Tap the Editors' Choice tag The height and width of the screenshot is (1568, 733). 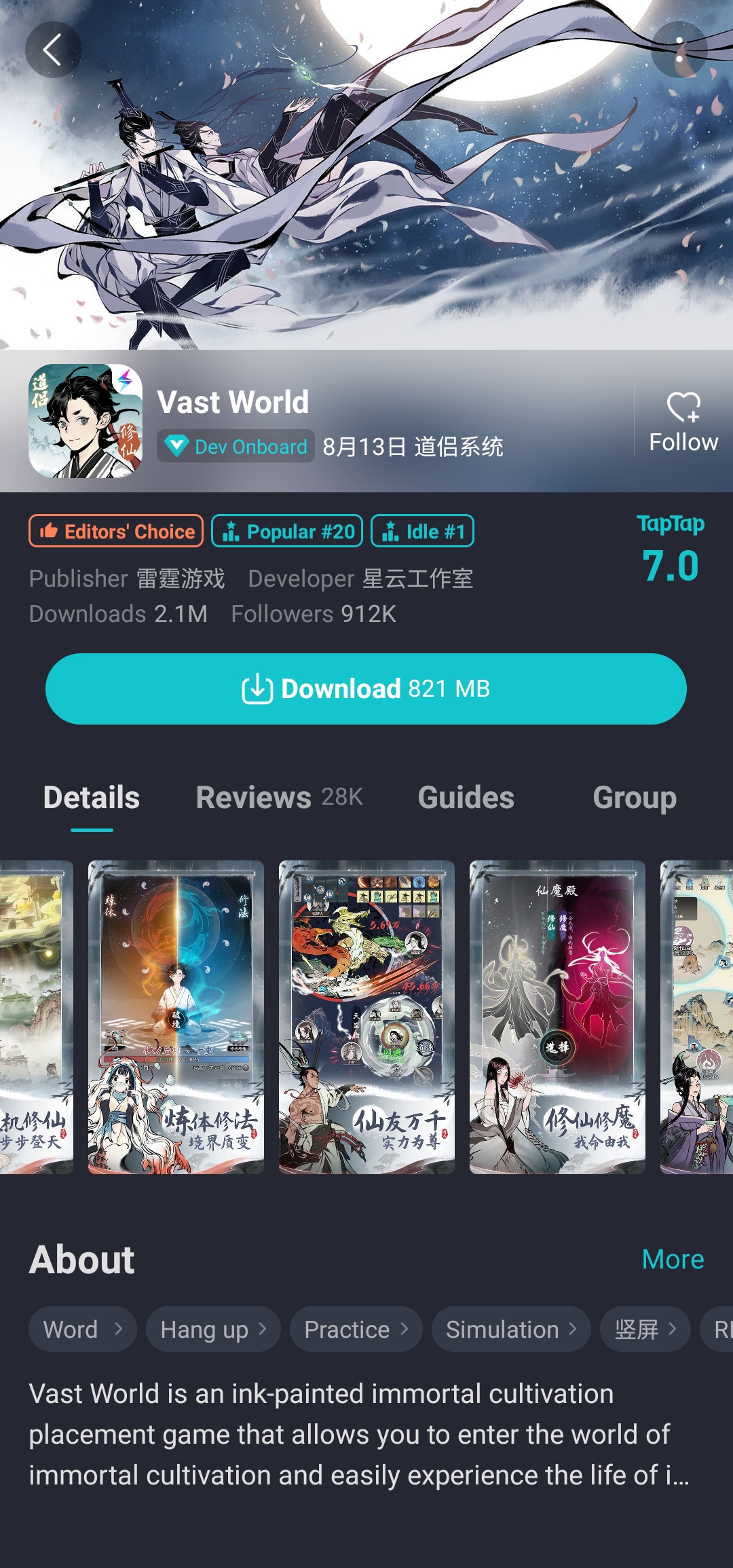[116, 531]
